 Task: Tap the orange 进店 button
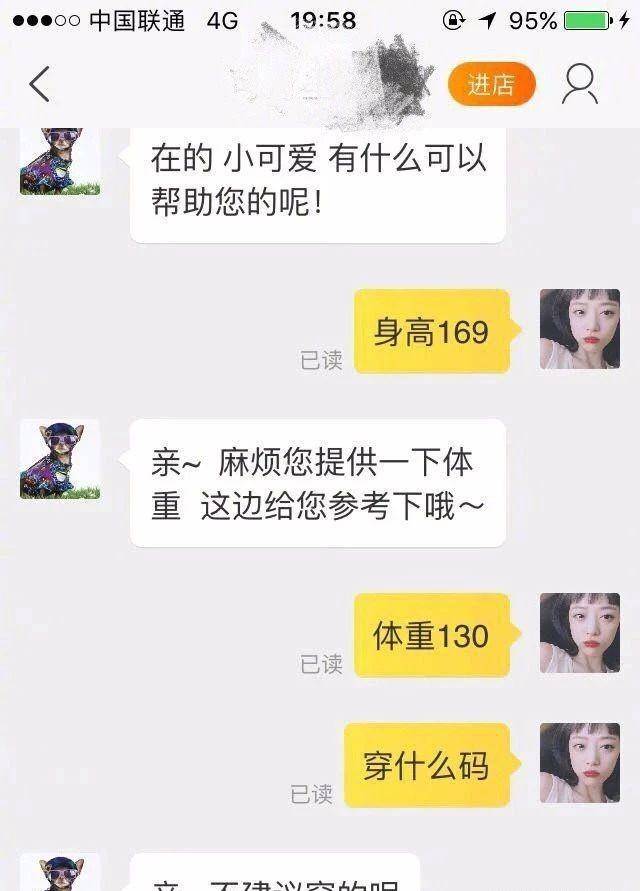coord(491,85)
